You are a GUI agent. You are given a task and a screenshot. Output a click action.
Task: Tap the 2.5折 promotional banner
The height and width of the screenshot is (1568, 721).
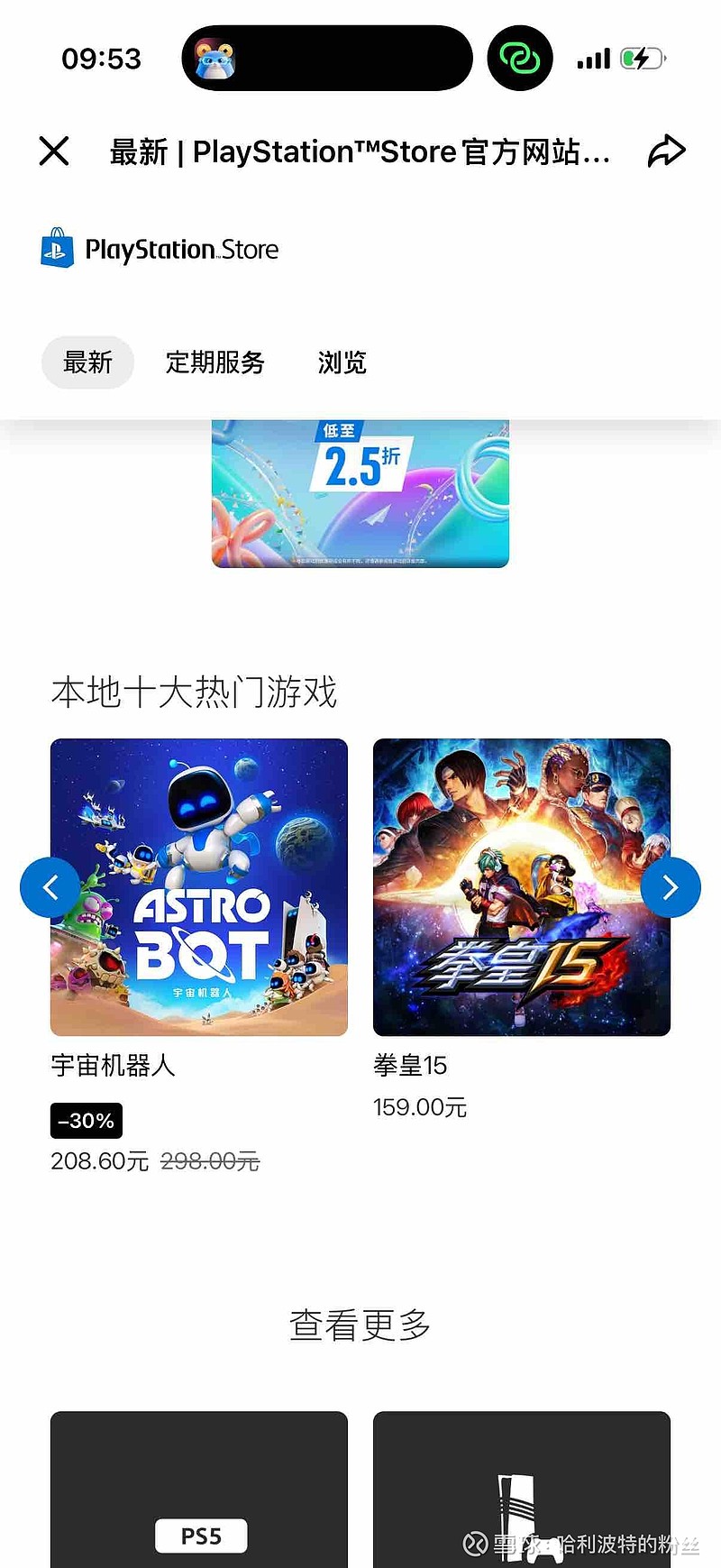360,491
